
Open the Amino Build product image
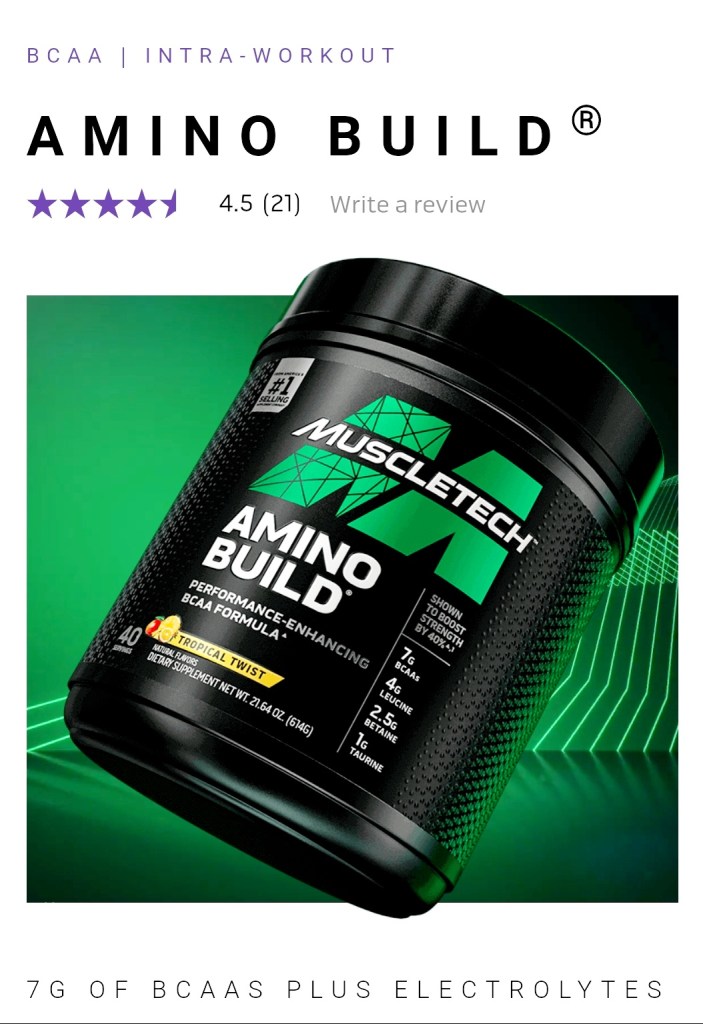pos(352,590)
